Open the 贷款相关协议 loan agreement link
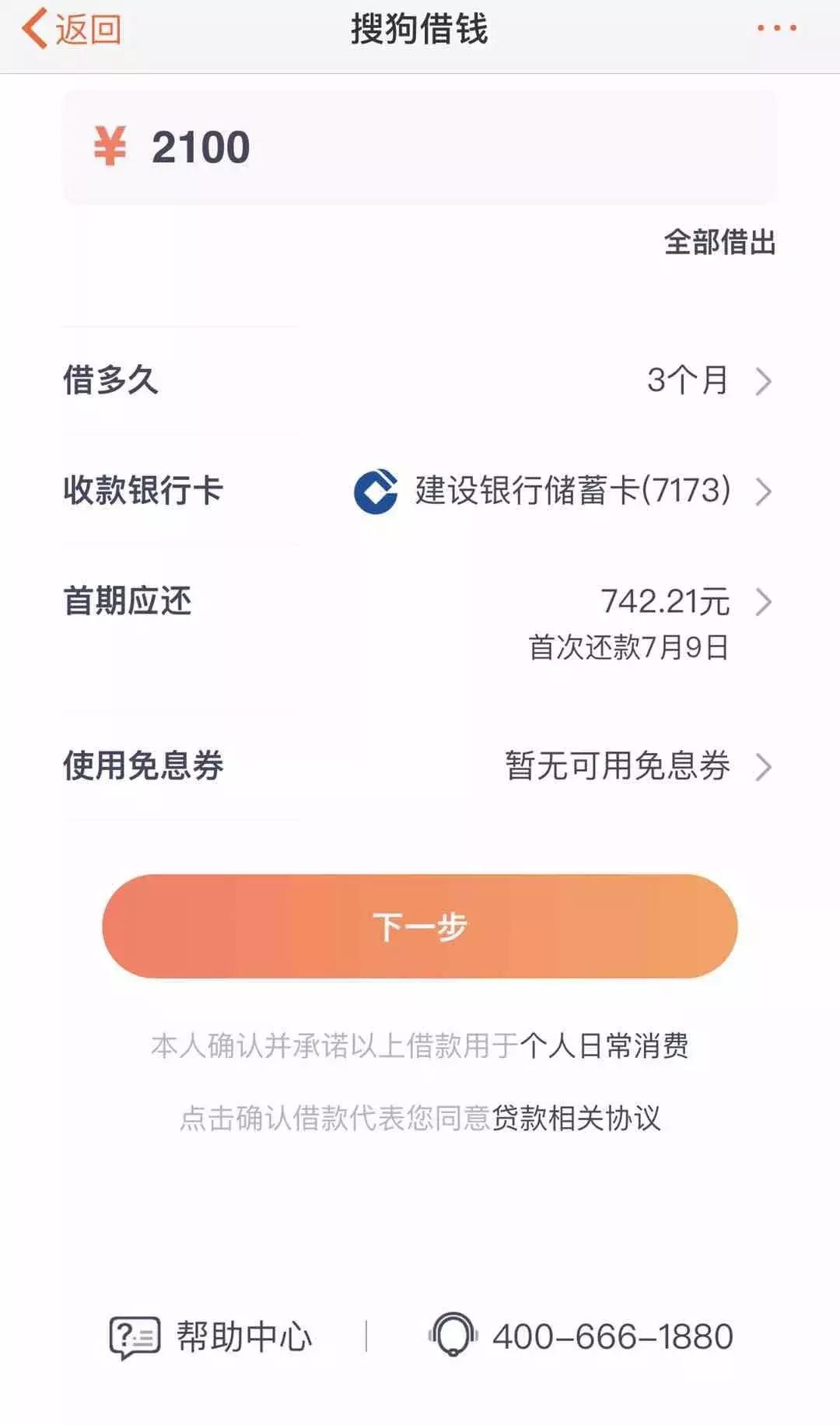 [576, 1118]
